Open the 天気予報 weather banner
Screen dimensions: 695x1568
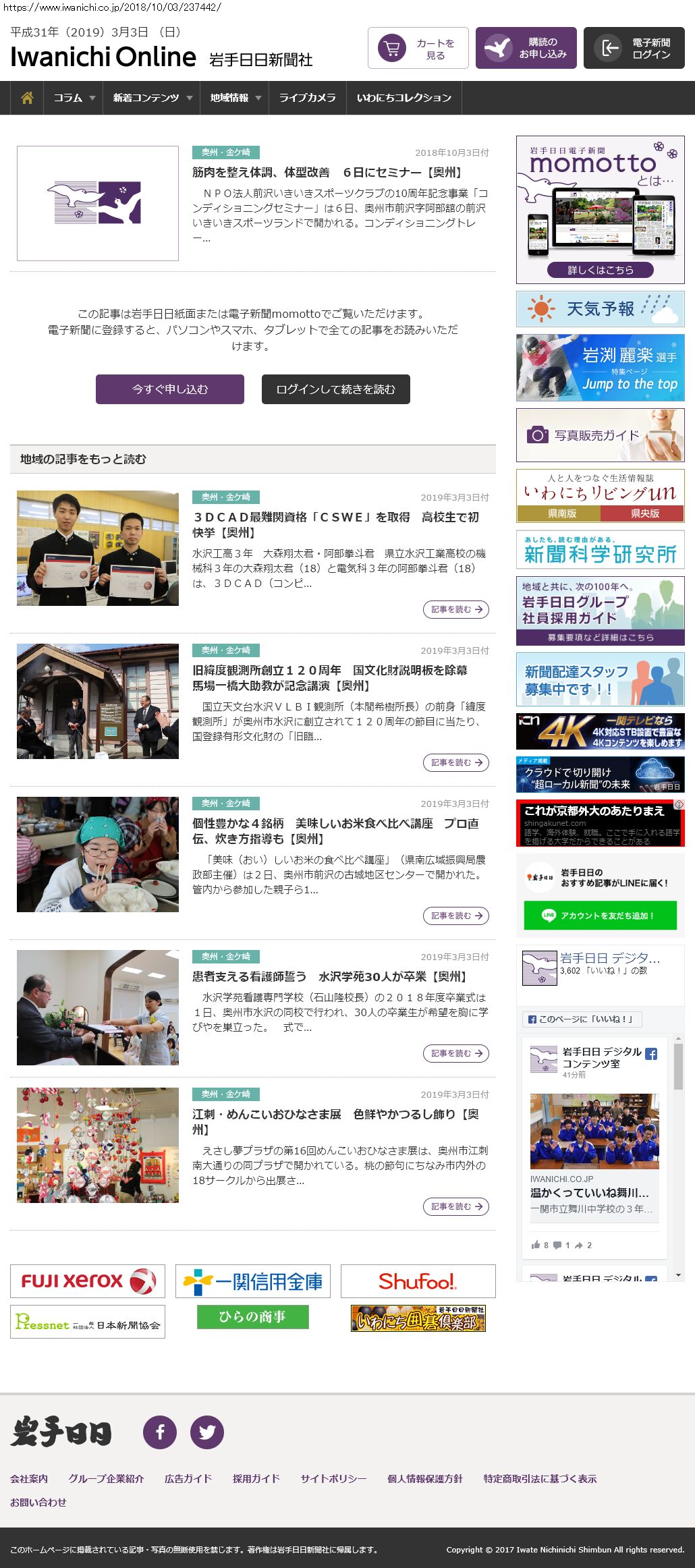pos(600,309)
